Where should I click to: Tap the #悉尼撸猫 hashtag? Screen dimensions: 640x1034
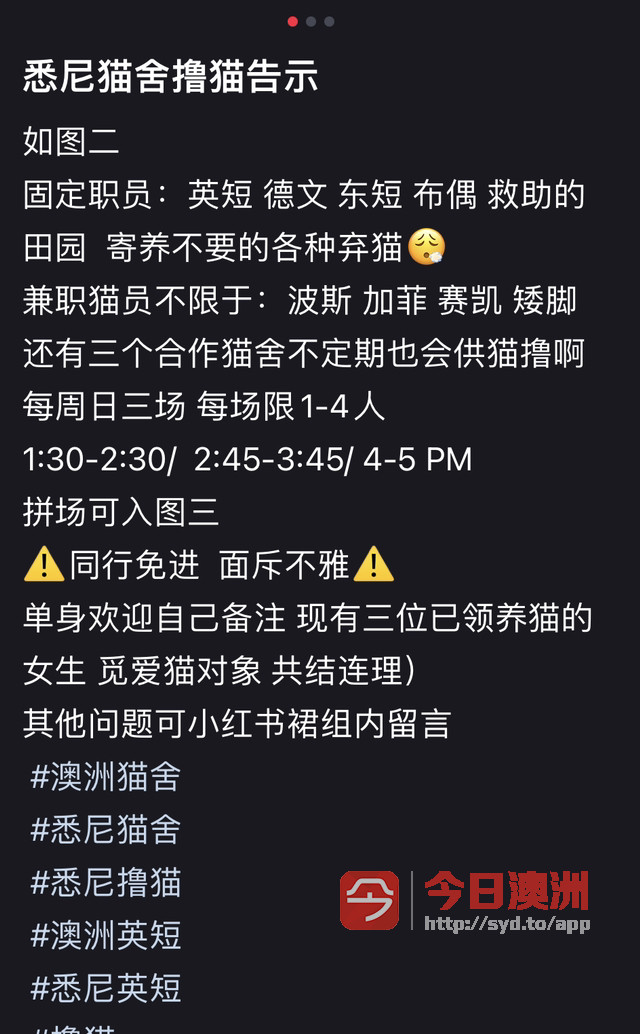pos(105,882)
